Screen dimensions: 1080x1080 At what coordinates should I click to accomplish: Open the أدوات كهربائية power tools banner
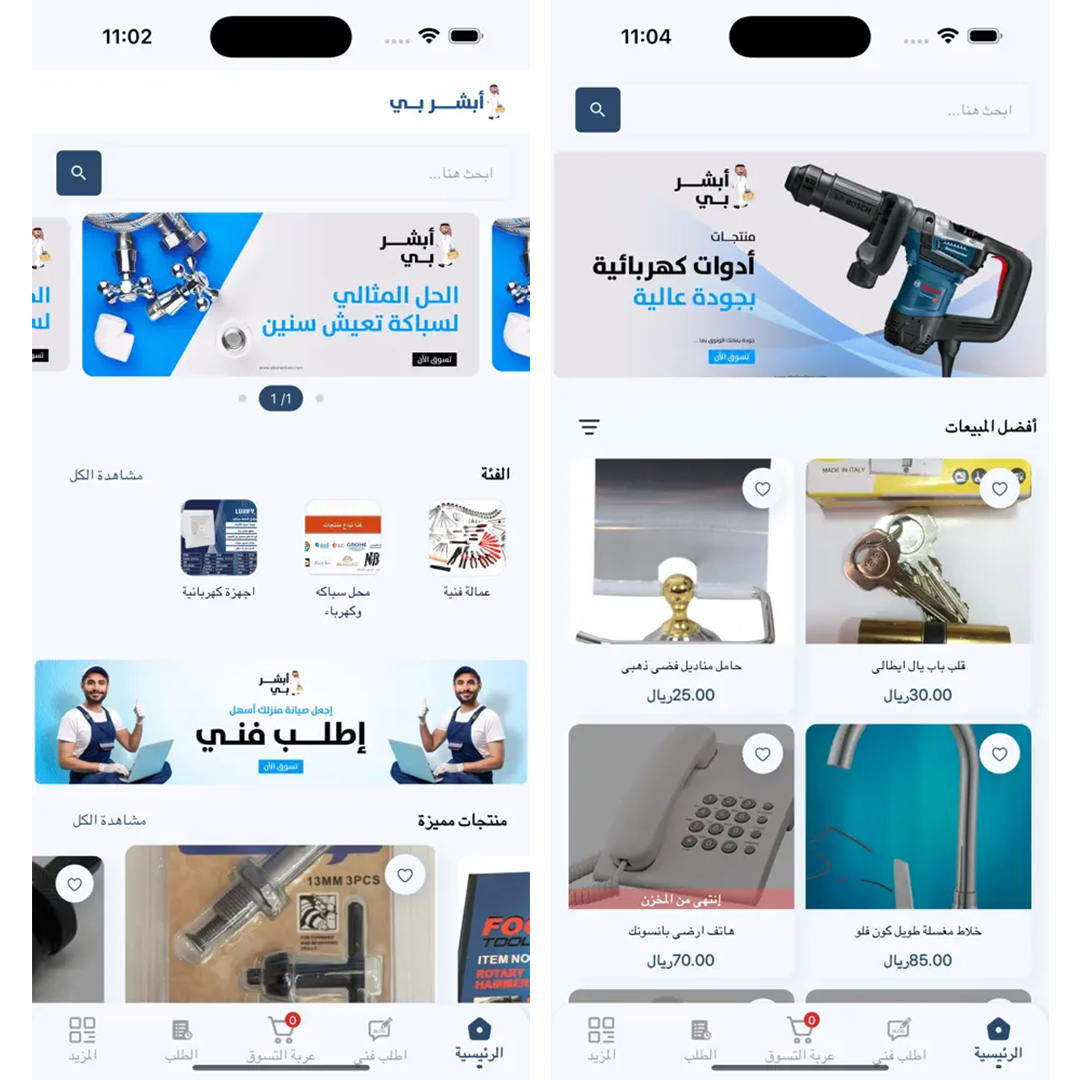click(x=799, y=265)
